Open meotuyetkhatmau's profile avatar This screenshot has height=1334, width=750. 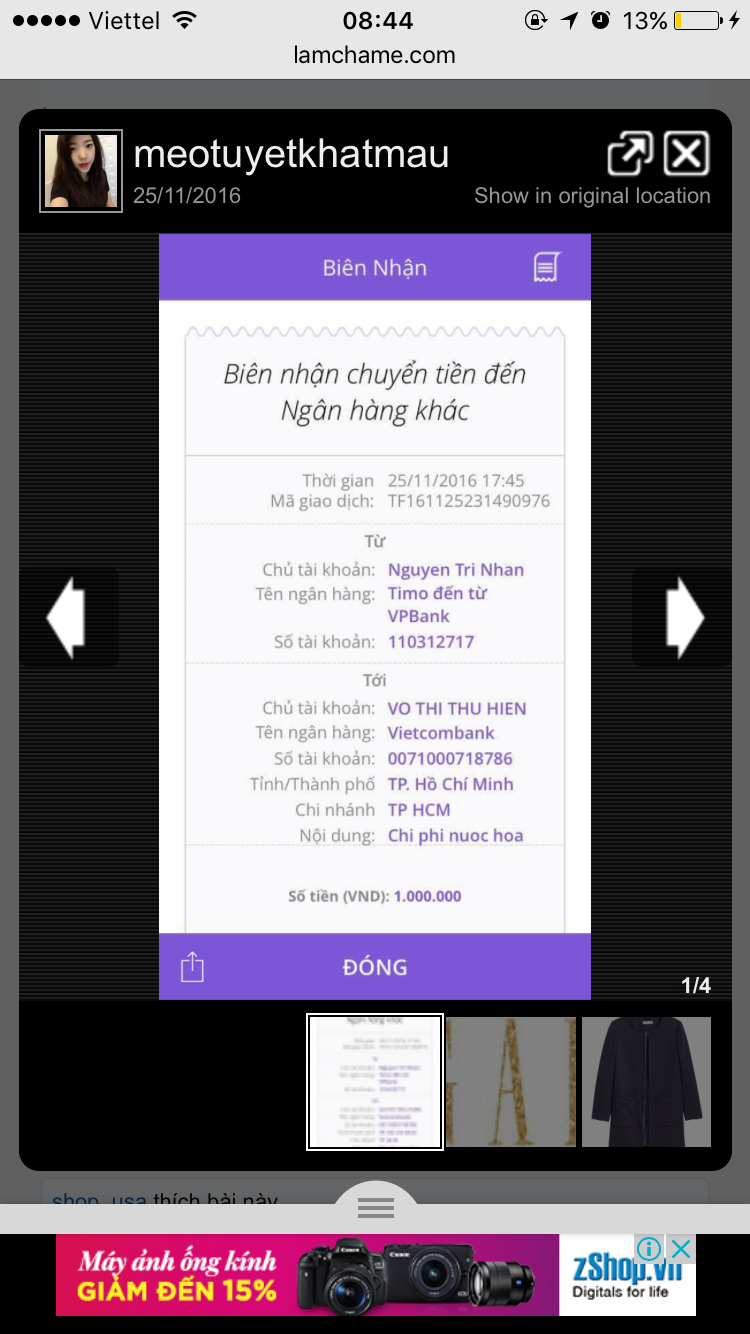(x=81, y=171)
